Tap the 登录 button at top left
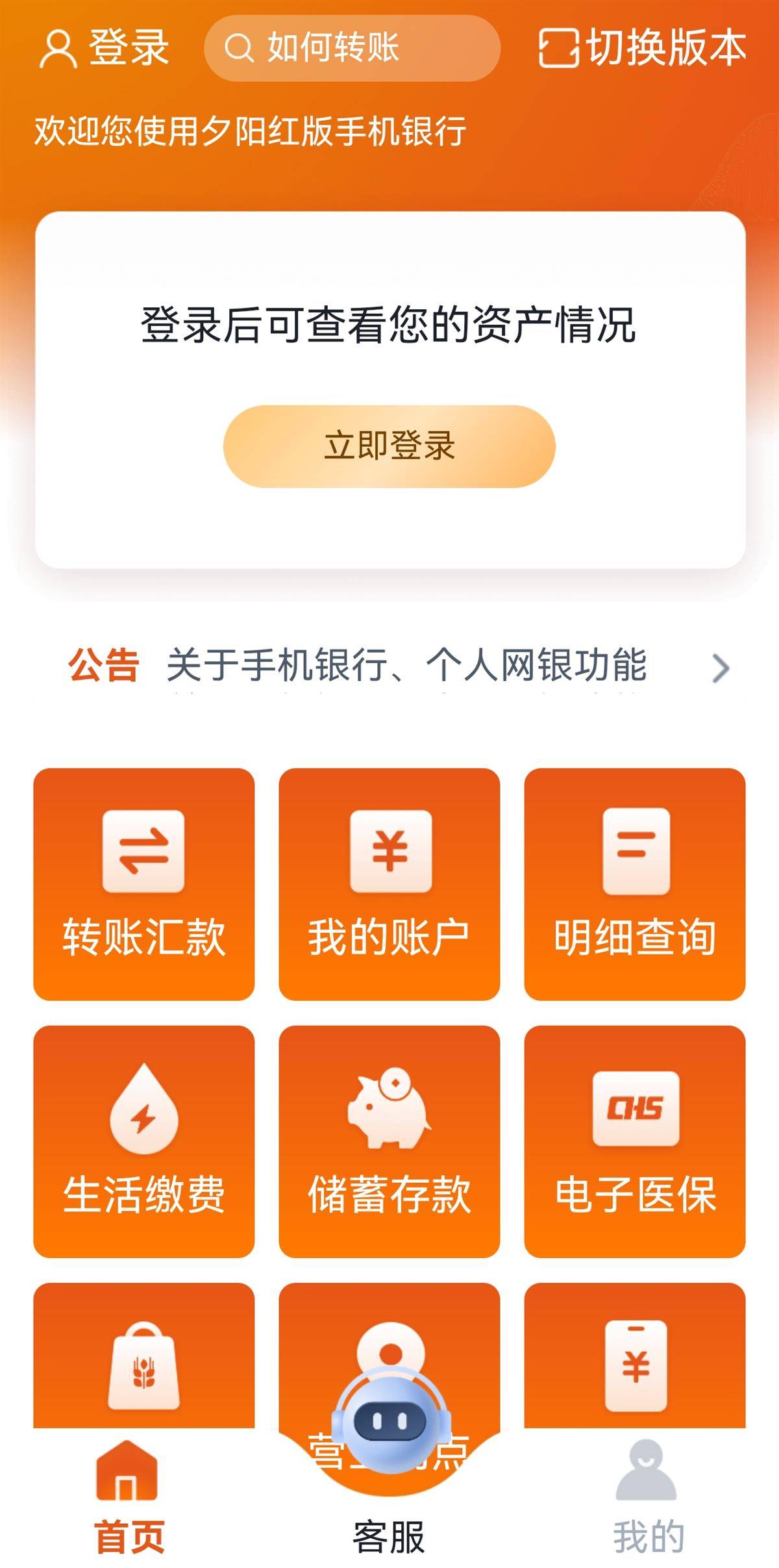 coord(104,47)
